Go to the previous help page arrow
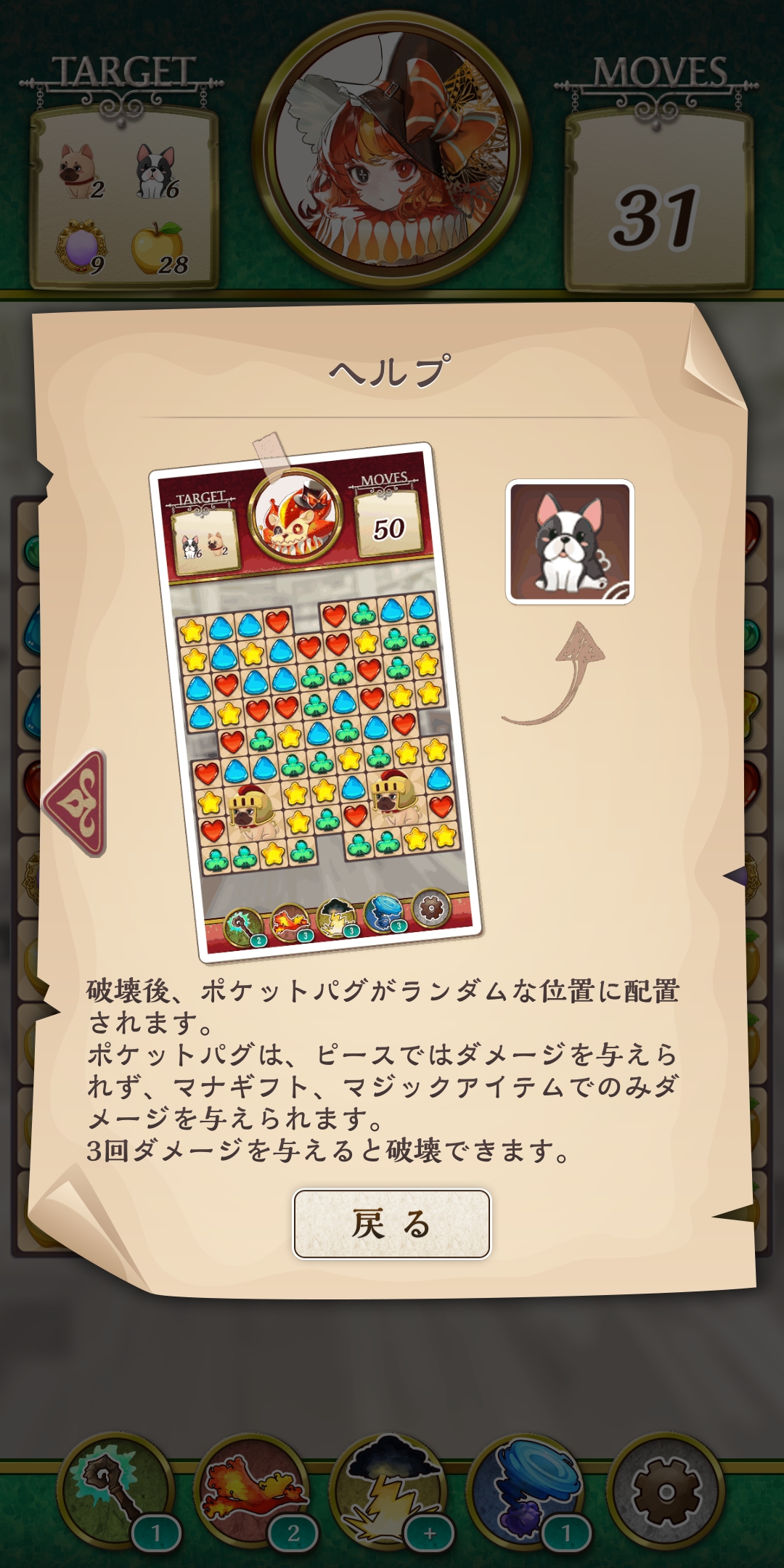This screenshot has height=1568, width=784. pos(75,803)
